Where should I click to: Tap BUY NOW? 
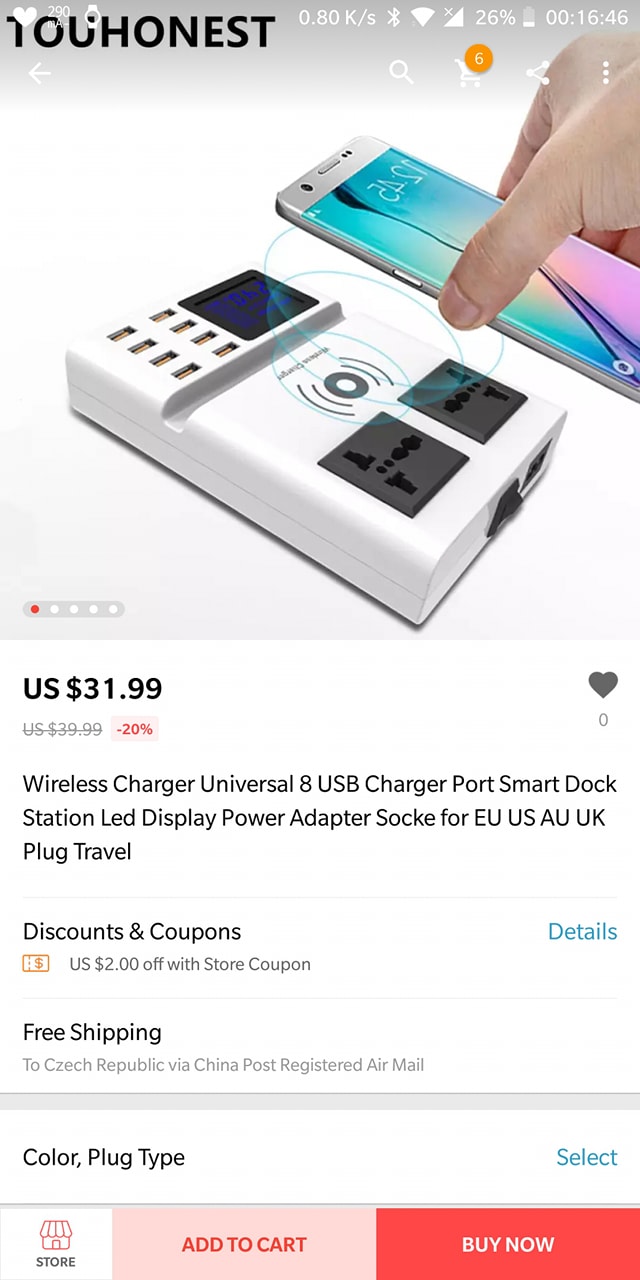508,1244
